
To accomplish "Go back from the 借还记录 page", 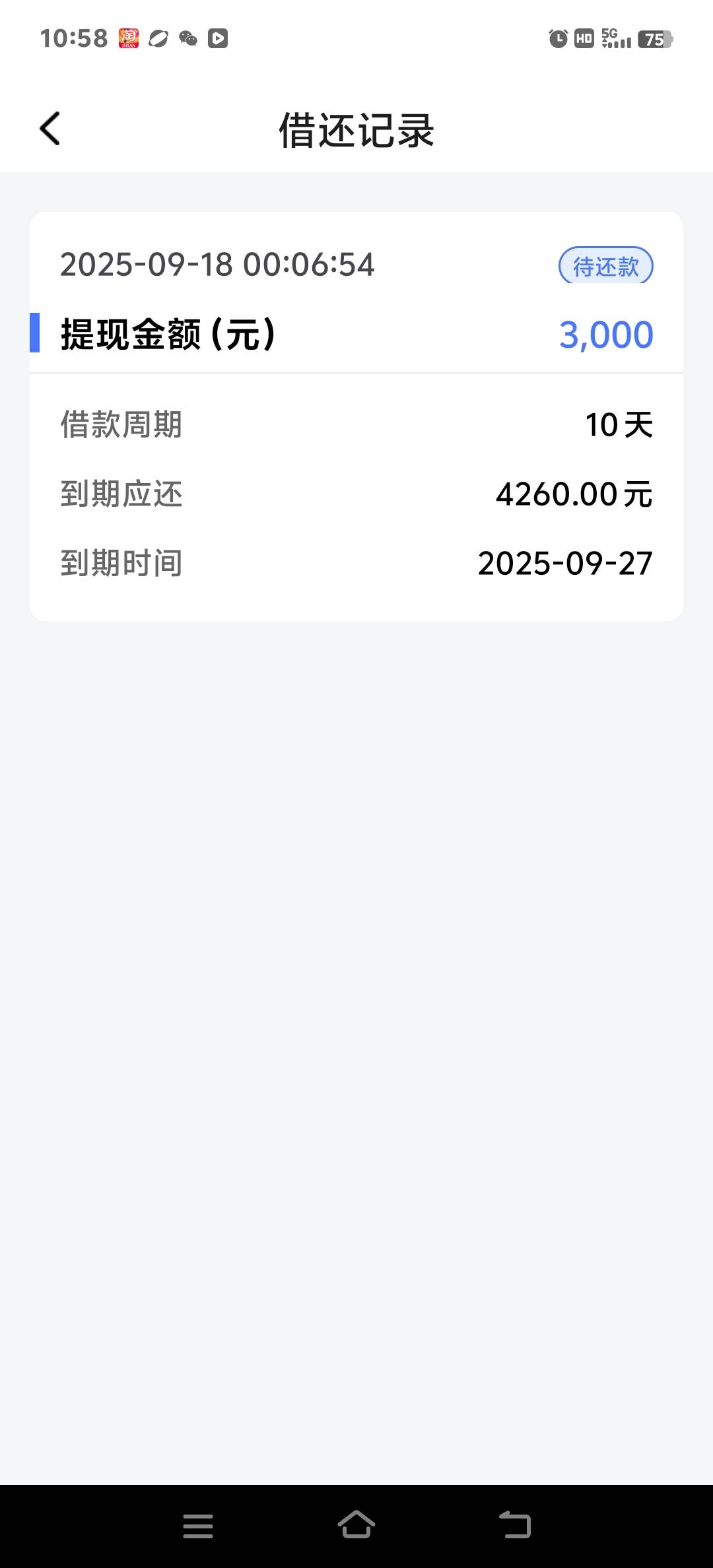I will 50,128.
